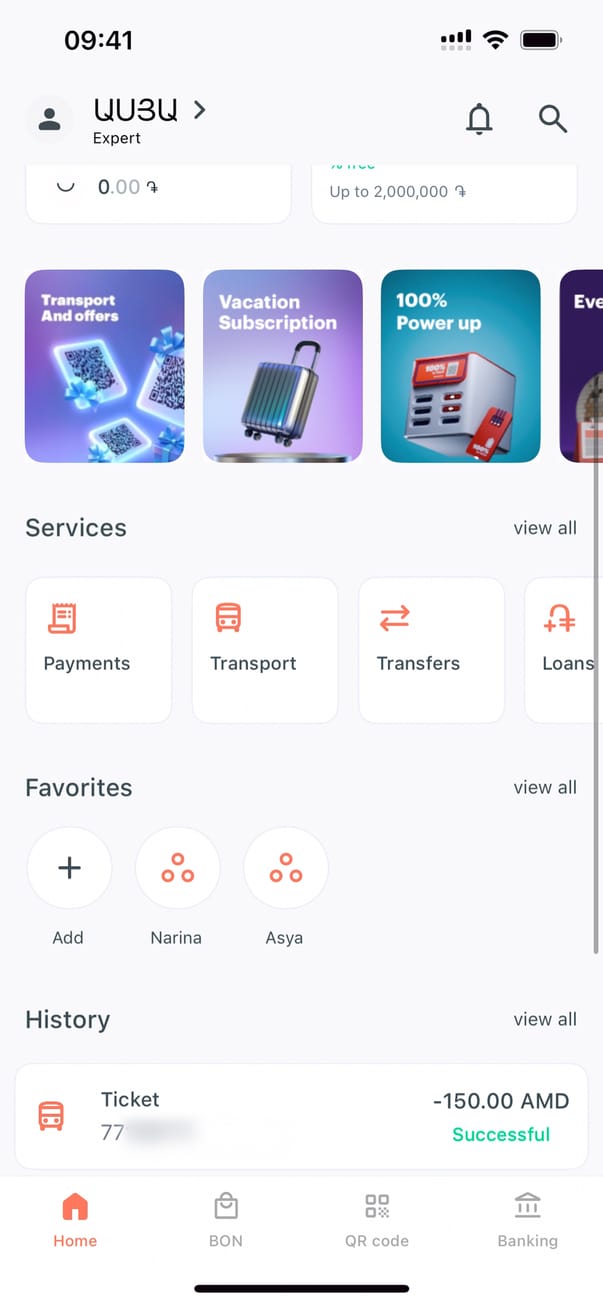
Task: Select the Transfers service
Action: click(431, 649)
